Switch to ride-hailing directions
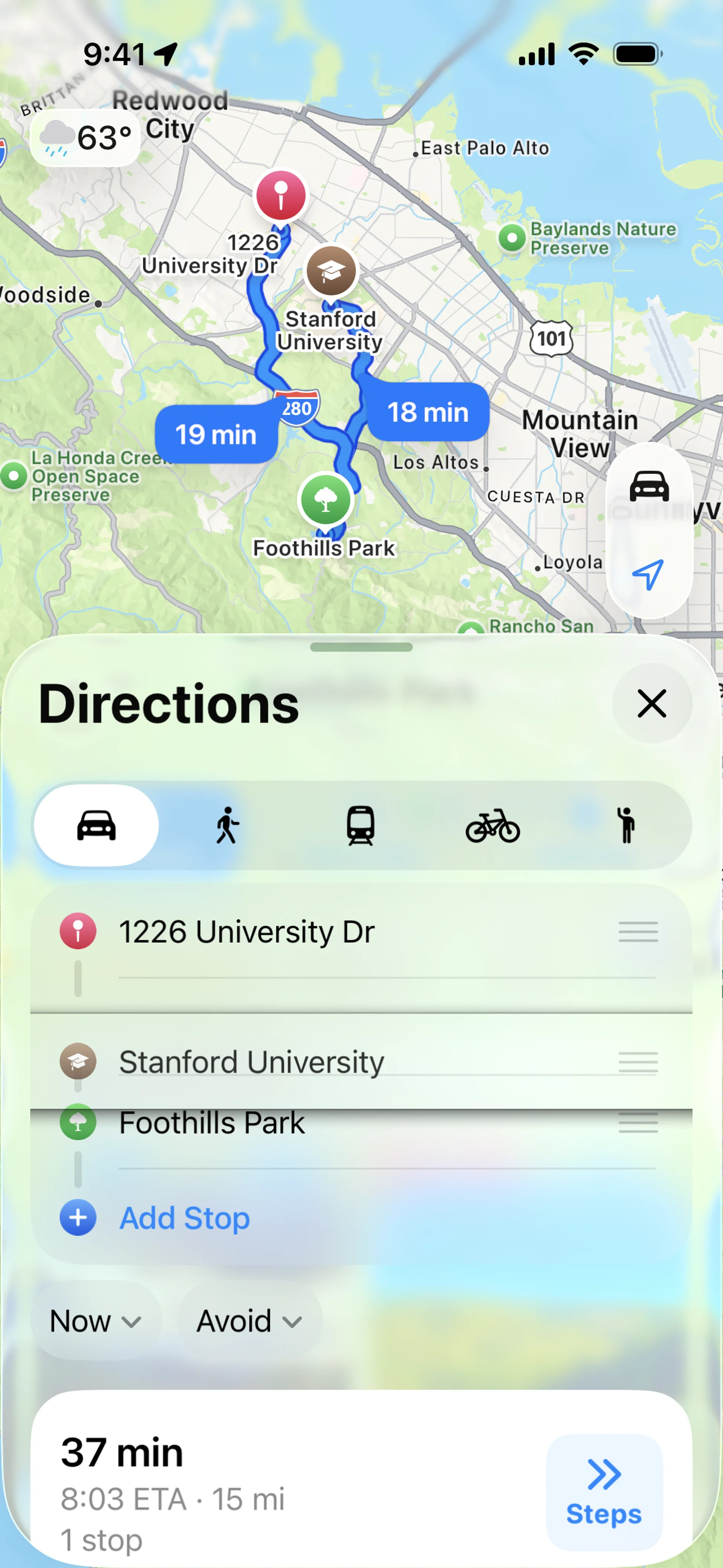Image resolution: width=723 pixels, height=1568 pixels. (x=625, y=825)
